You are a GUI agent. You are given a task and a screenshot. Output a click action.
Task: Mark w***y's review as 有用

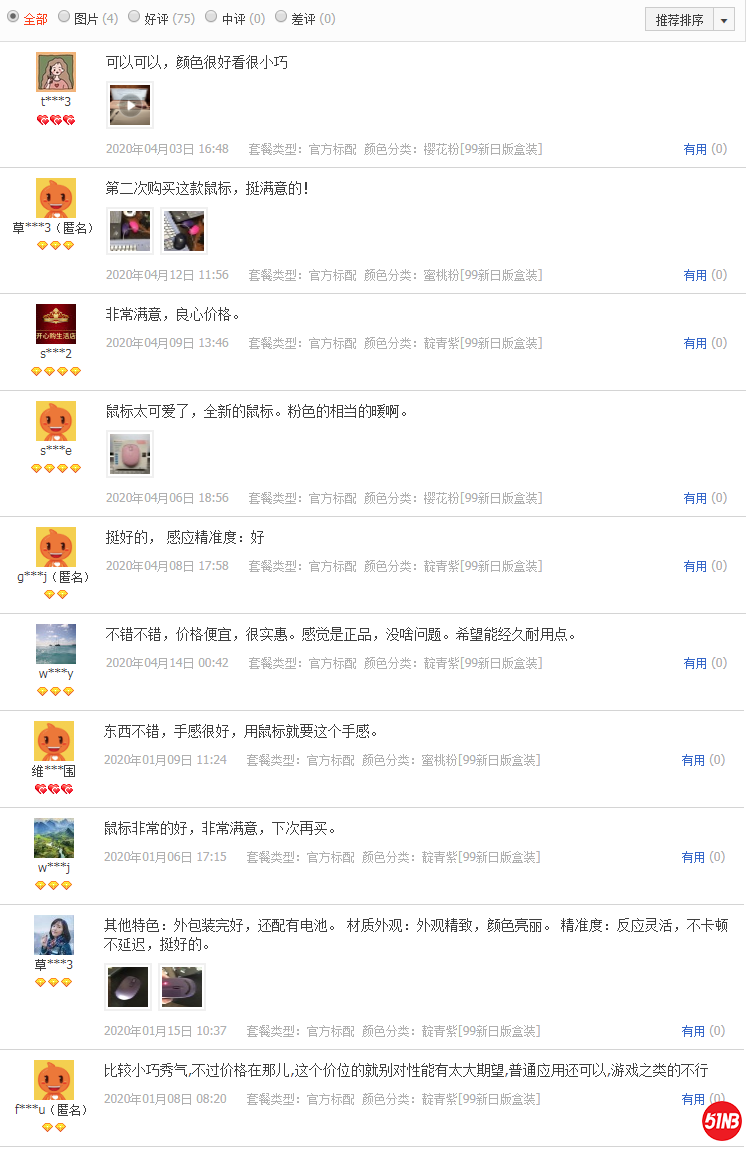[x=694, y=663]
